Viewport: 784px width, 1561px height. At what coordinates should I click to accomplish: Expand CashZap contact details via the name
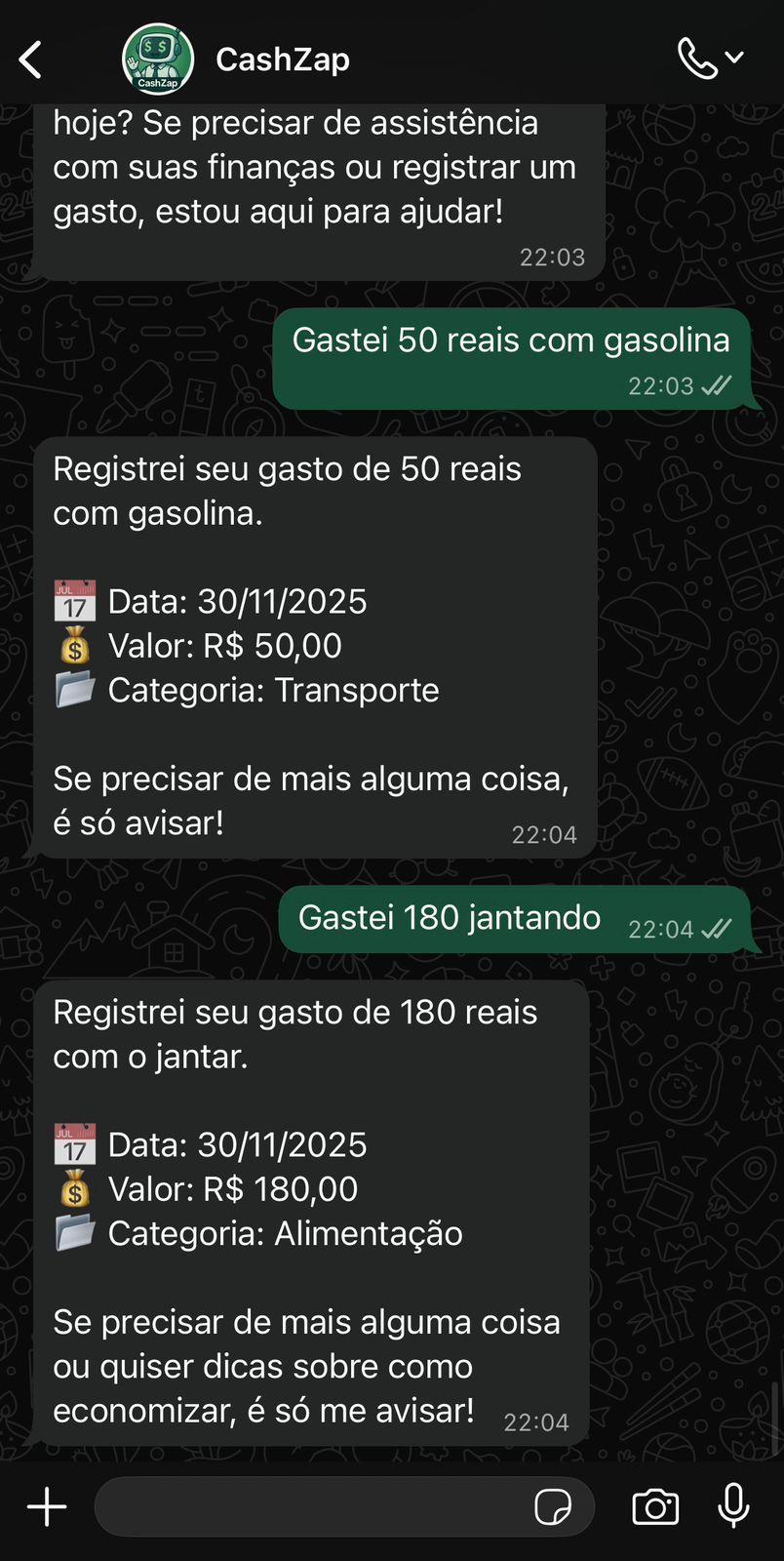click(x=282, y=59)
